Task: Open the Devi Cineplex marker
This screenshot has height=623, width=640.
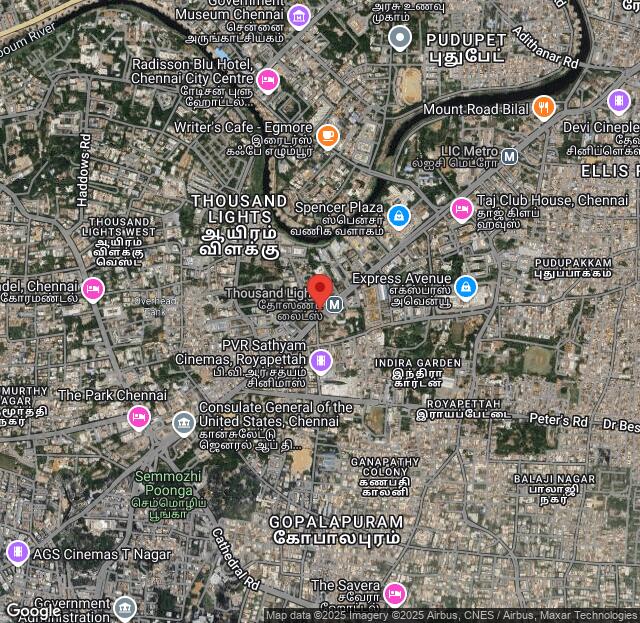Action: tap(619, 101)
